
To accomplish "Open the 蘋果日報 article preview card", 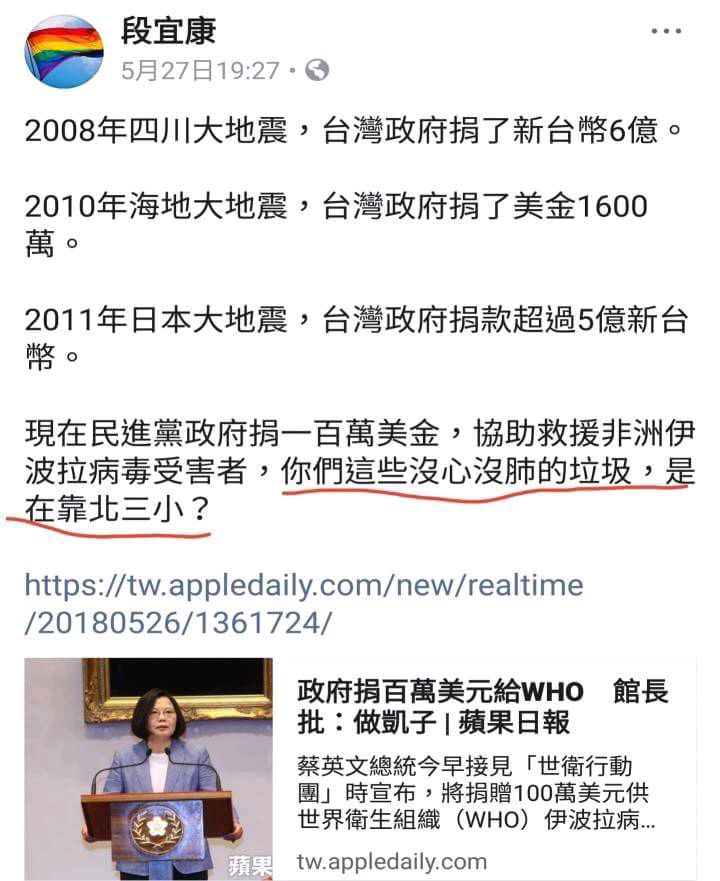I will (482, 770).
